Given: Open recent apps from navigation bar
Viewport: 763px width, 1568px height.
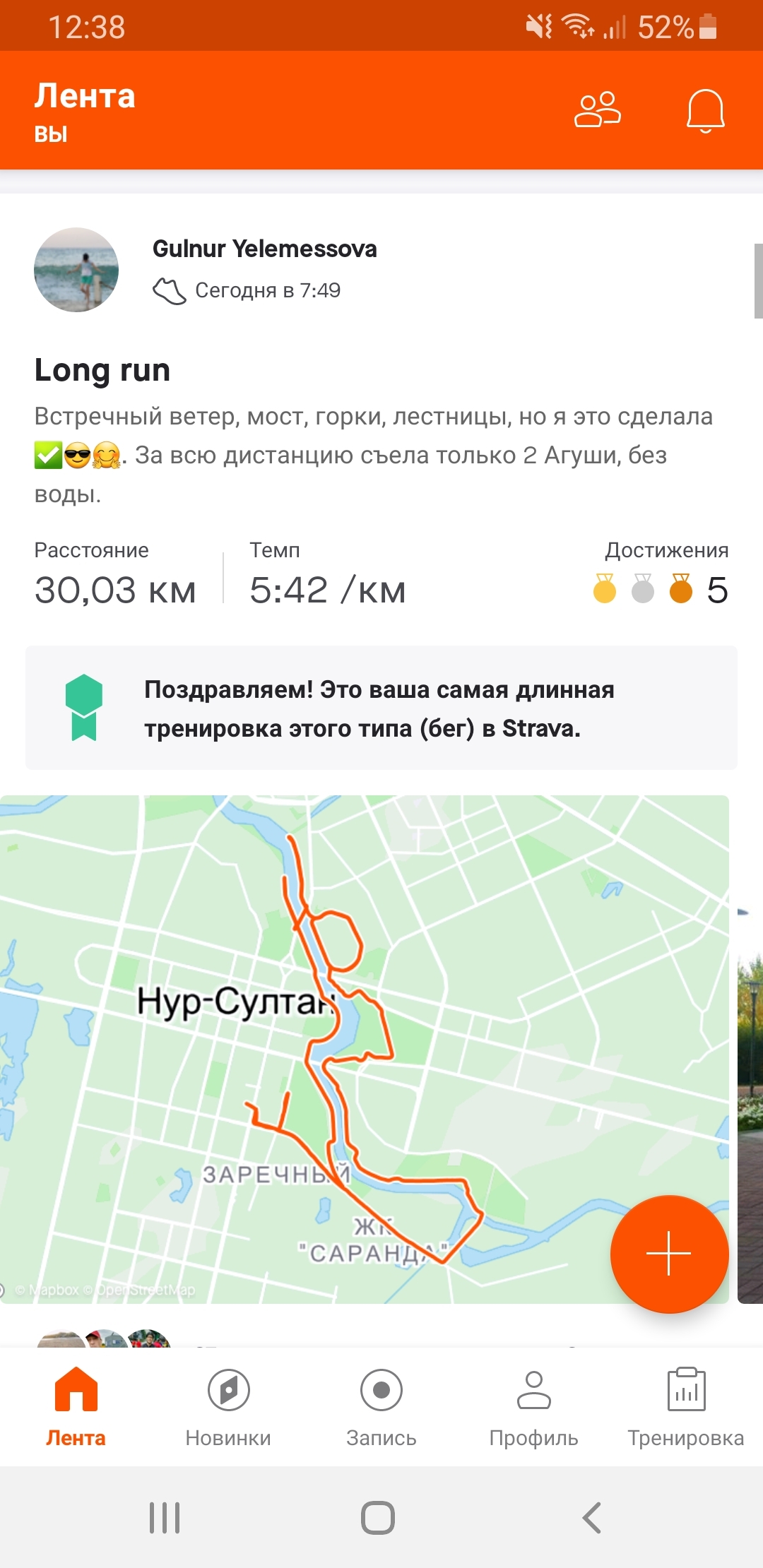Looking at the screenshot, I should 165,1517.
